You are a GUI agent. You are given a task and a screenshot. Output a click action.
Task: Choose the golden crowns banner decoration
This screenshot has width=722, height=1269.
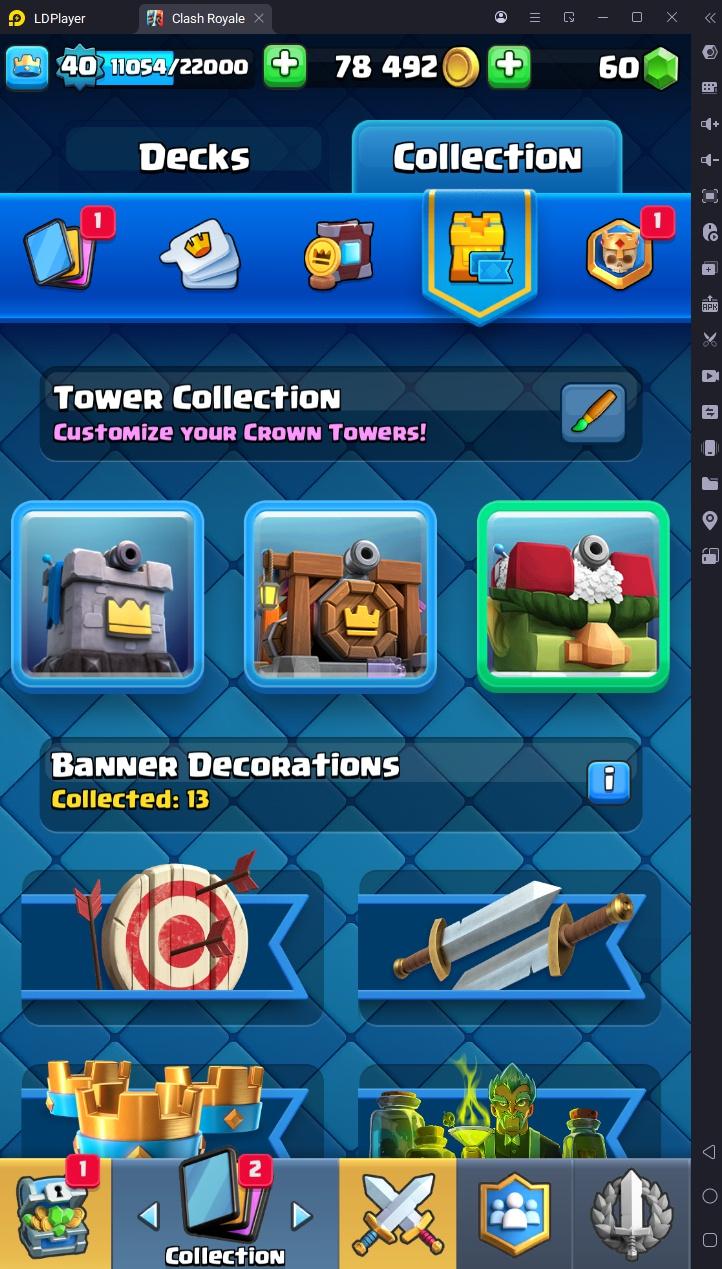(x=172, y=1110)
